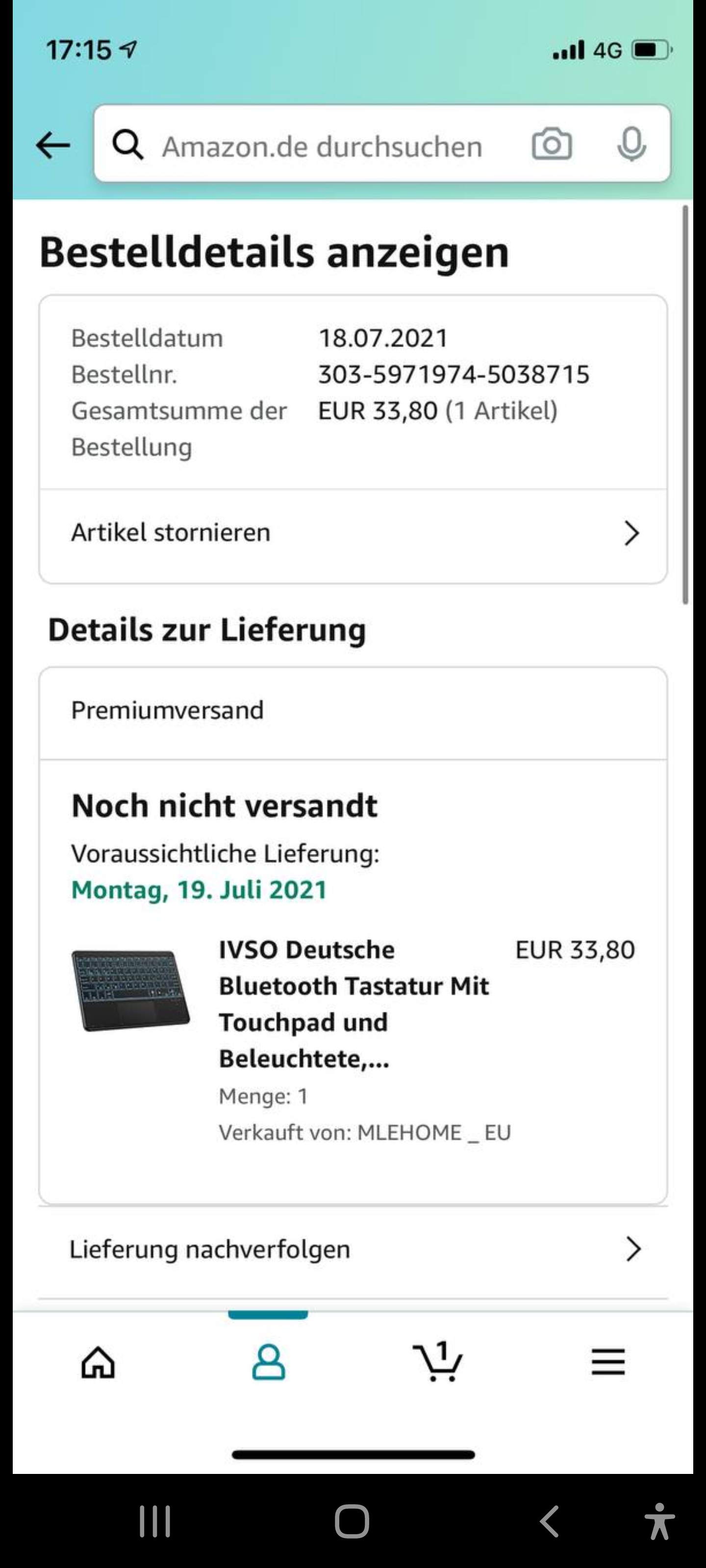Viewport: 706px width, 1568px height.
Task: Open the hamburger menu tab
Action: click(x=608, y=1362)
